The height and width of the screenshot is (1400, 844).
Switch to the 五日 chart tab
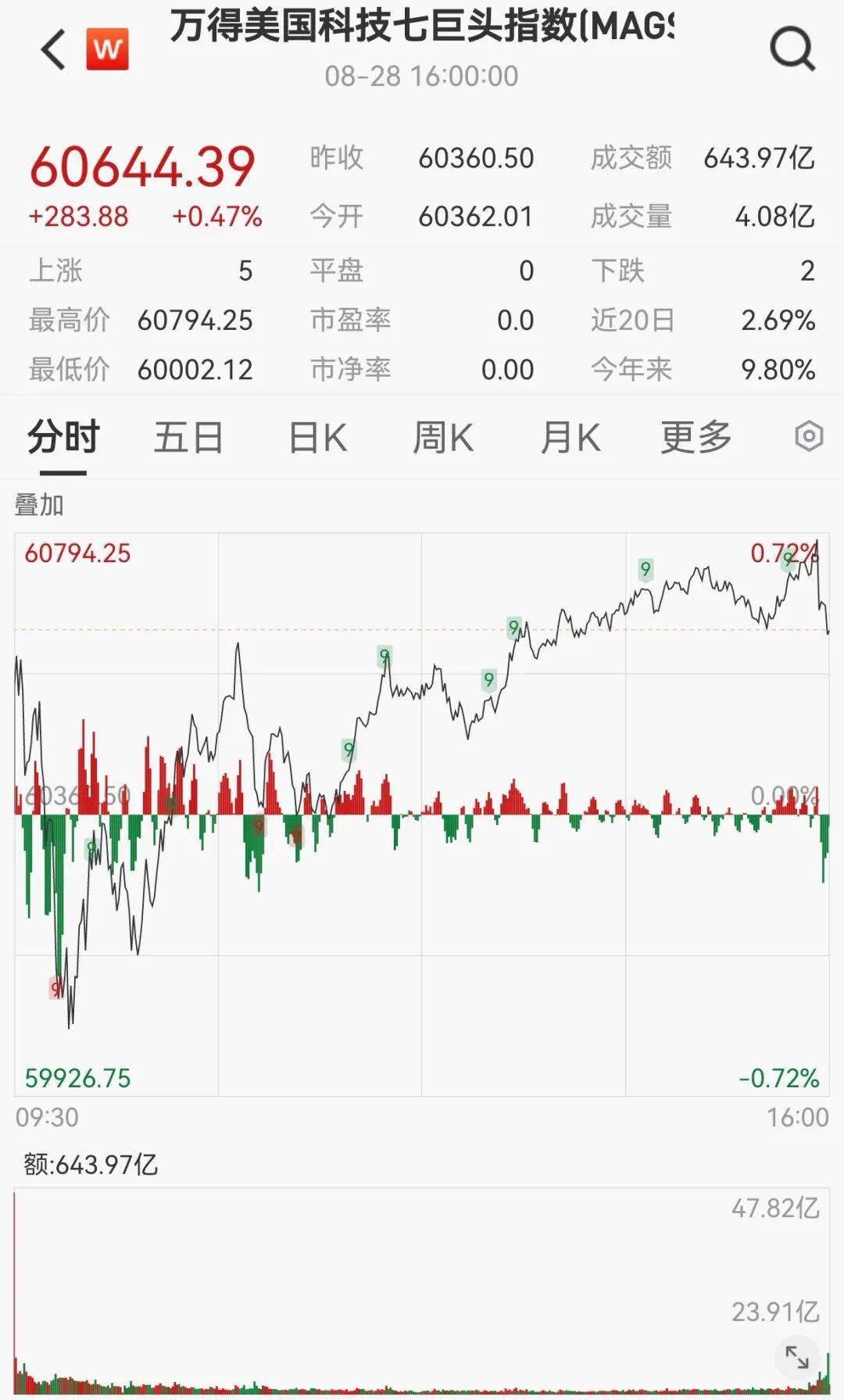click(188, 437)
